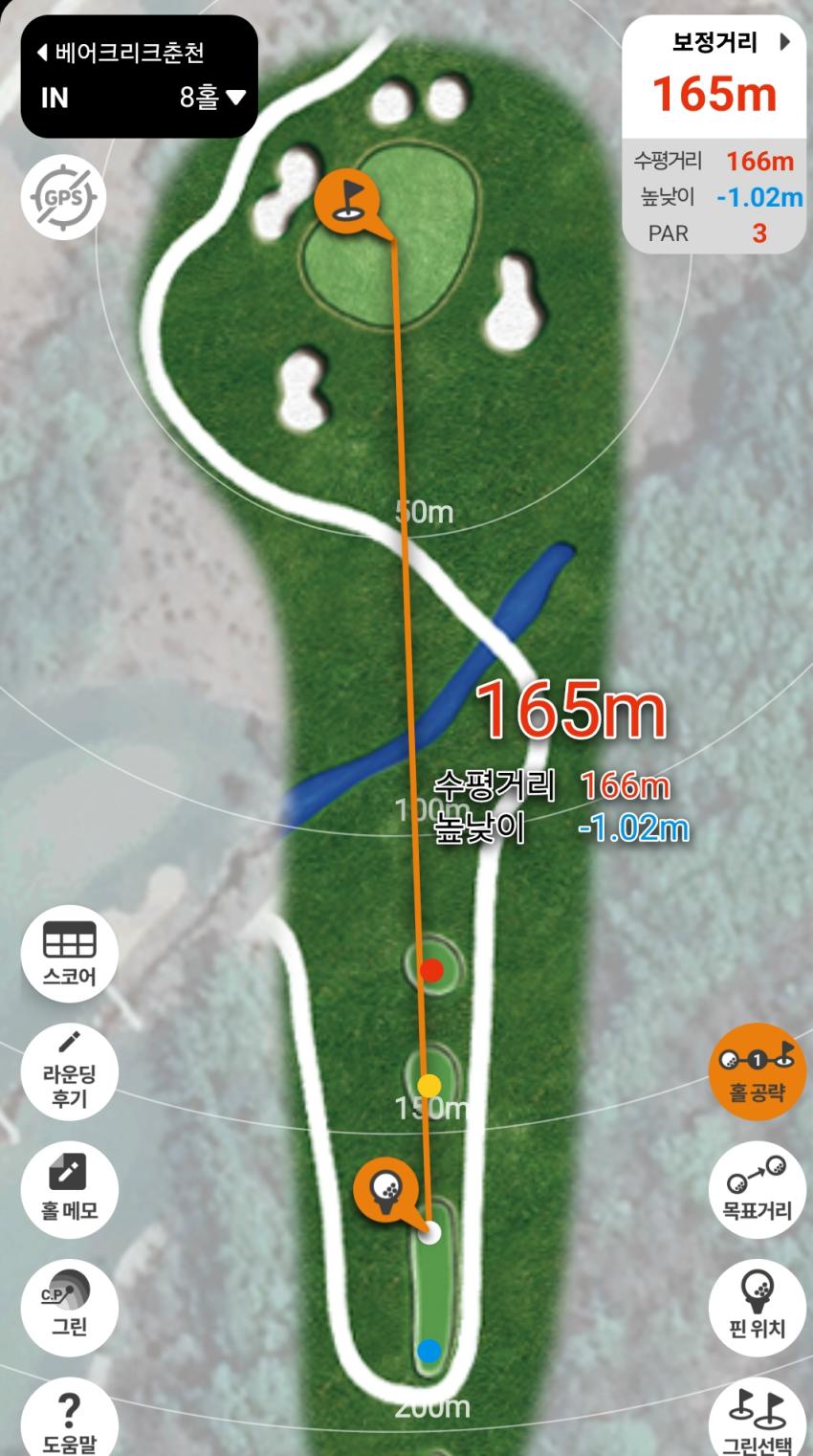Open 홀 메모 notes
Viewport: 813px width, 1456px height.
click(x=70, y=1186)
